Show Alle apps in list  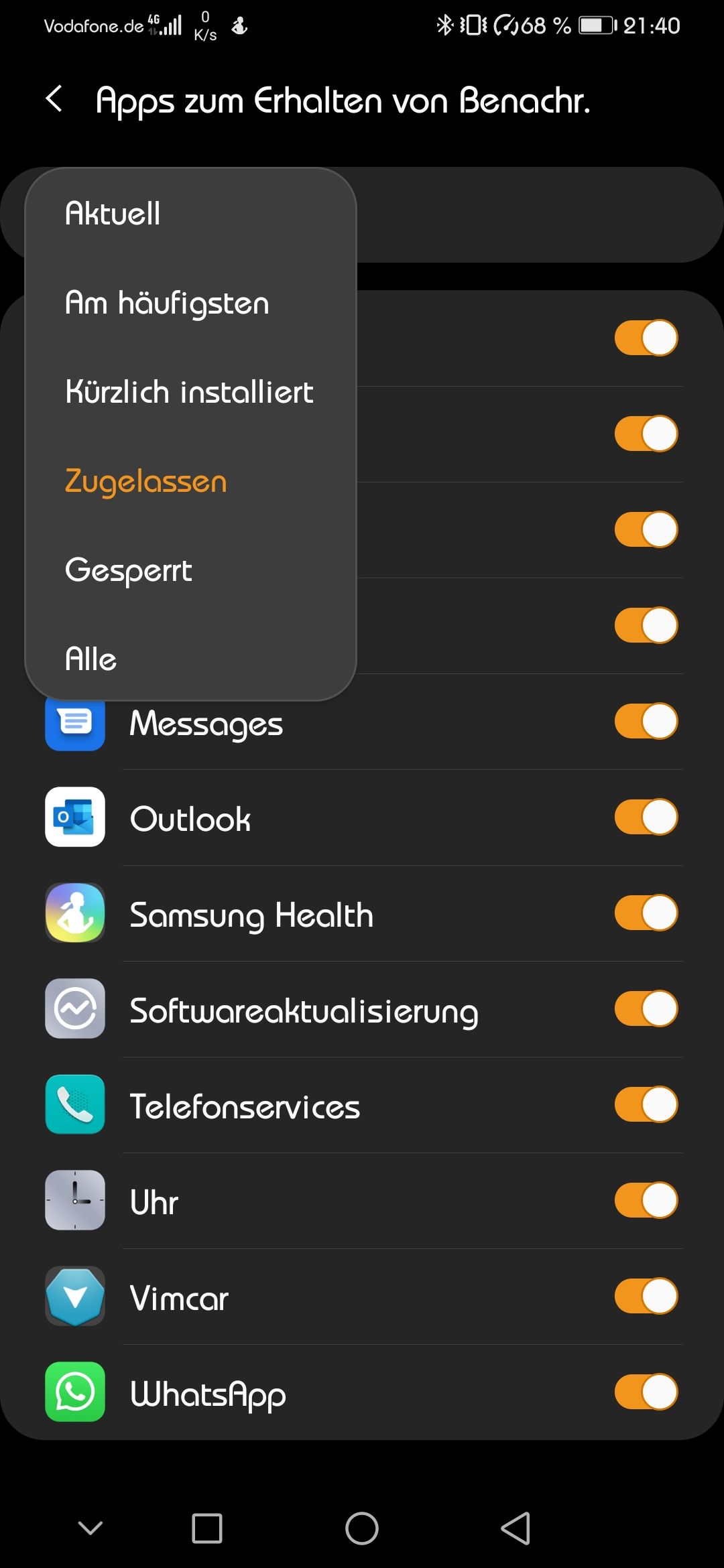coord(91,659)
